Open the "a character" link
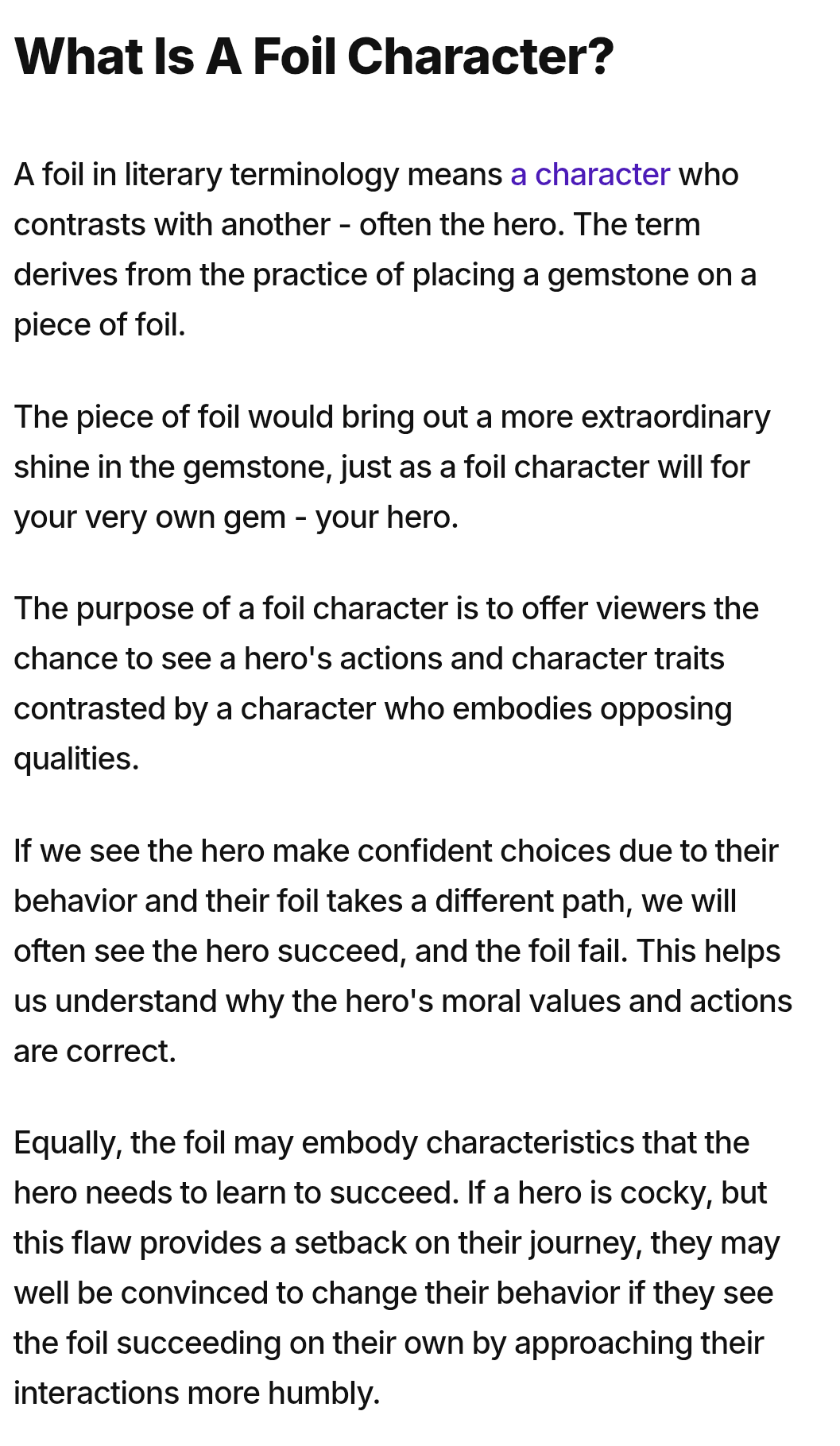The image size is (840, 1446). click(x=590, y=175)
